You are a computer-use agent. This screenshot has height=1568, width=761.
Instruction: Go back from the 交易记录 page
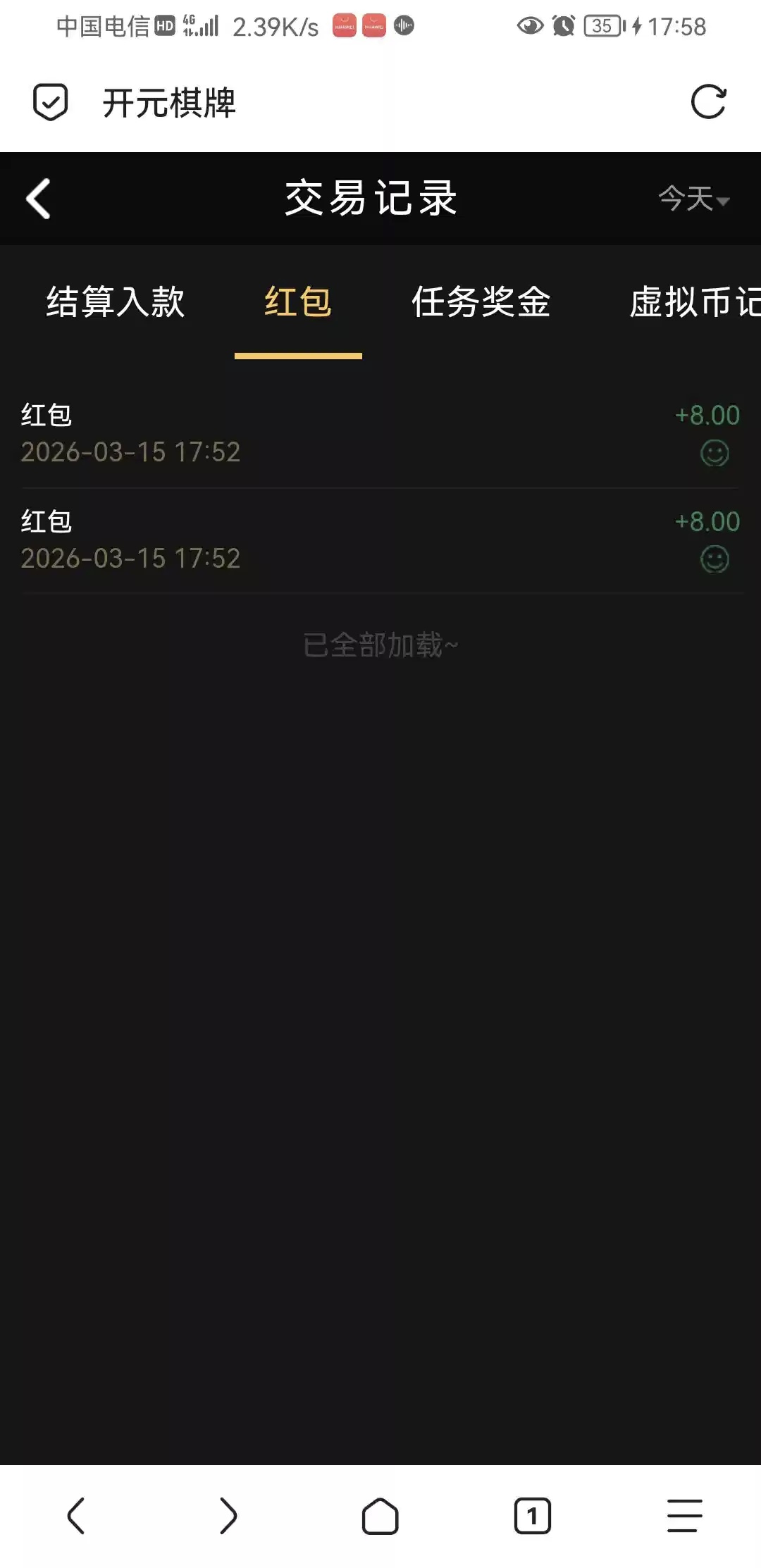click(x=39, y=199)
